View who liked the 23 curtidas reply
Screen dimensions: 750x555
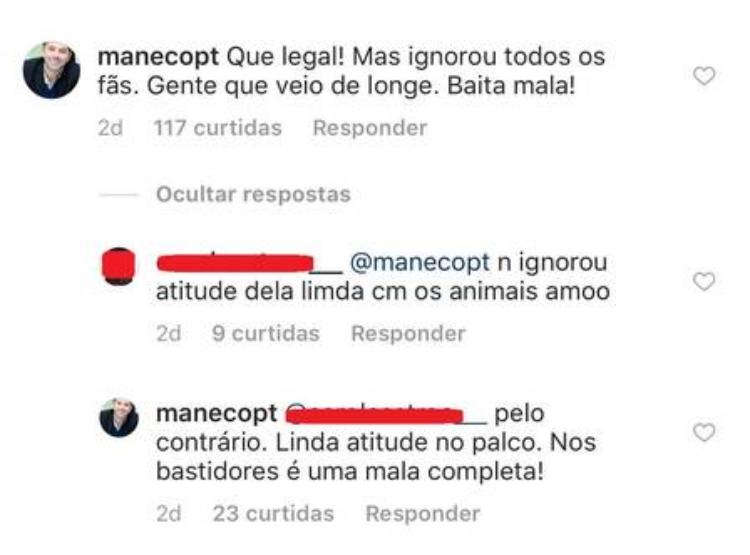(273, 514)
